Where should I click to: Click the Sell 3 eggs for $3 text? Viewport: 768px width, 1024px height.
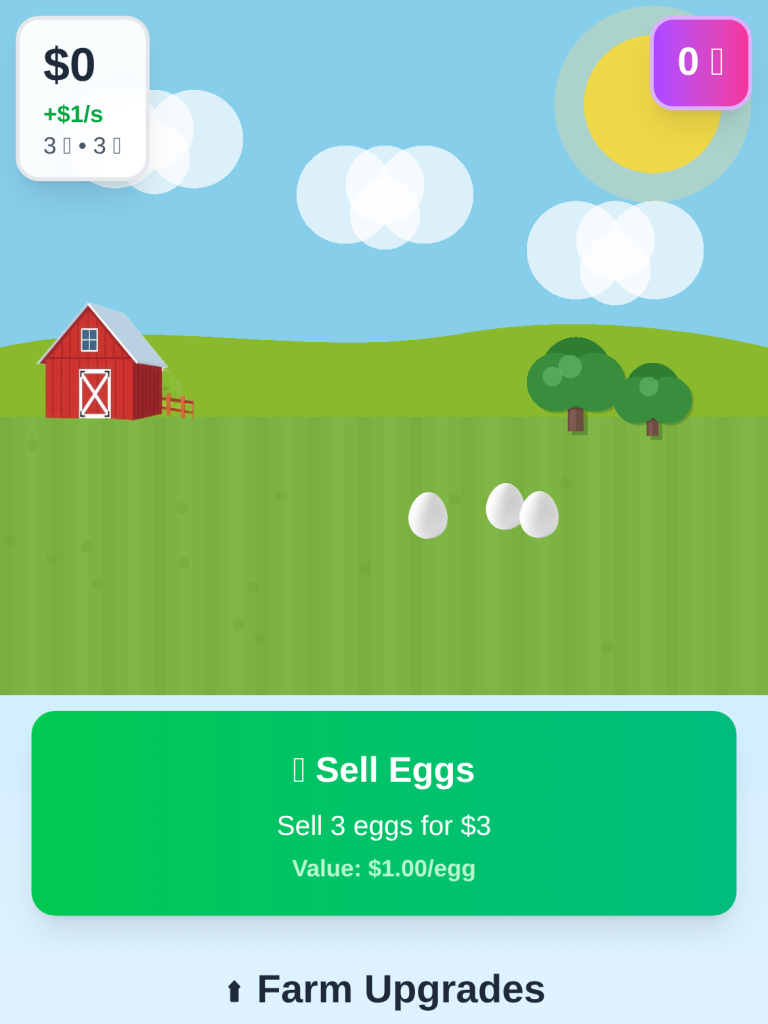click(383, 826)
